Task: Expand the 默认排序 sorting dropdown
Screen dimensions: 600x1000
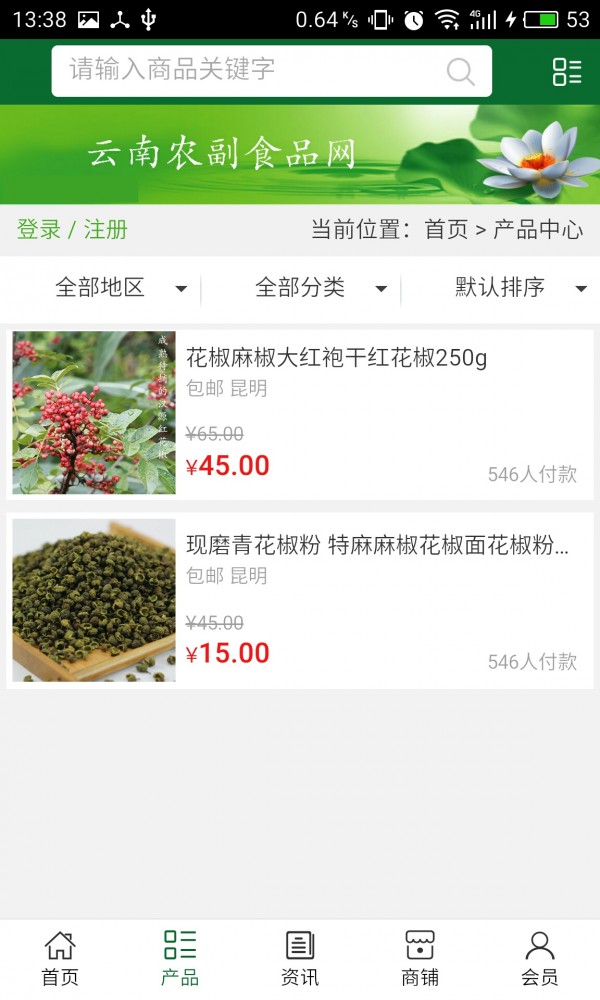Action: pos(520,288)
